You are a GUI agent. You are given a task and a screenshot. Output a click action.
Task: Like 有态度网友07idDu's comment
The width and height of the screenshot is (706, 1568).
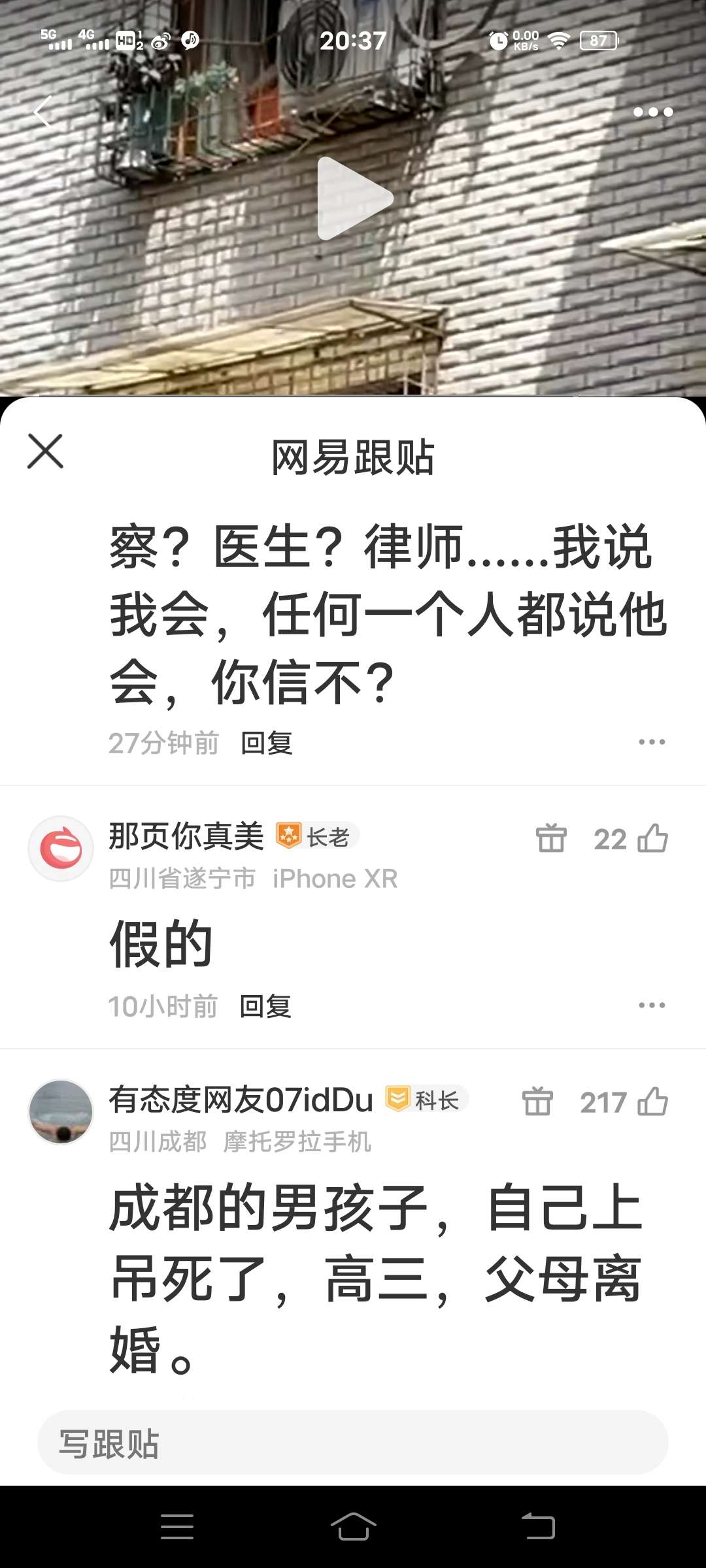(x=652, y=1102)
